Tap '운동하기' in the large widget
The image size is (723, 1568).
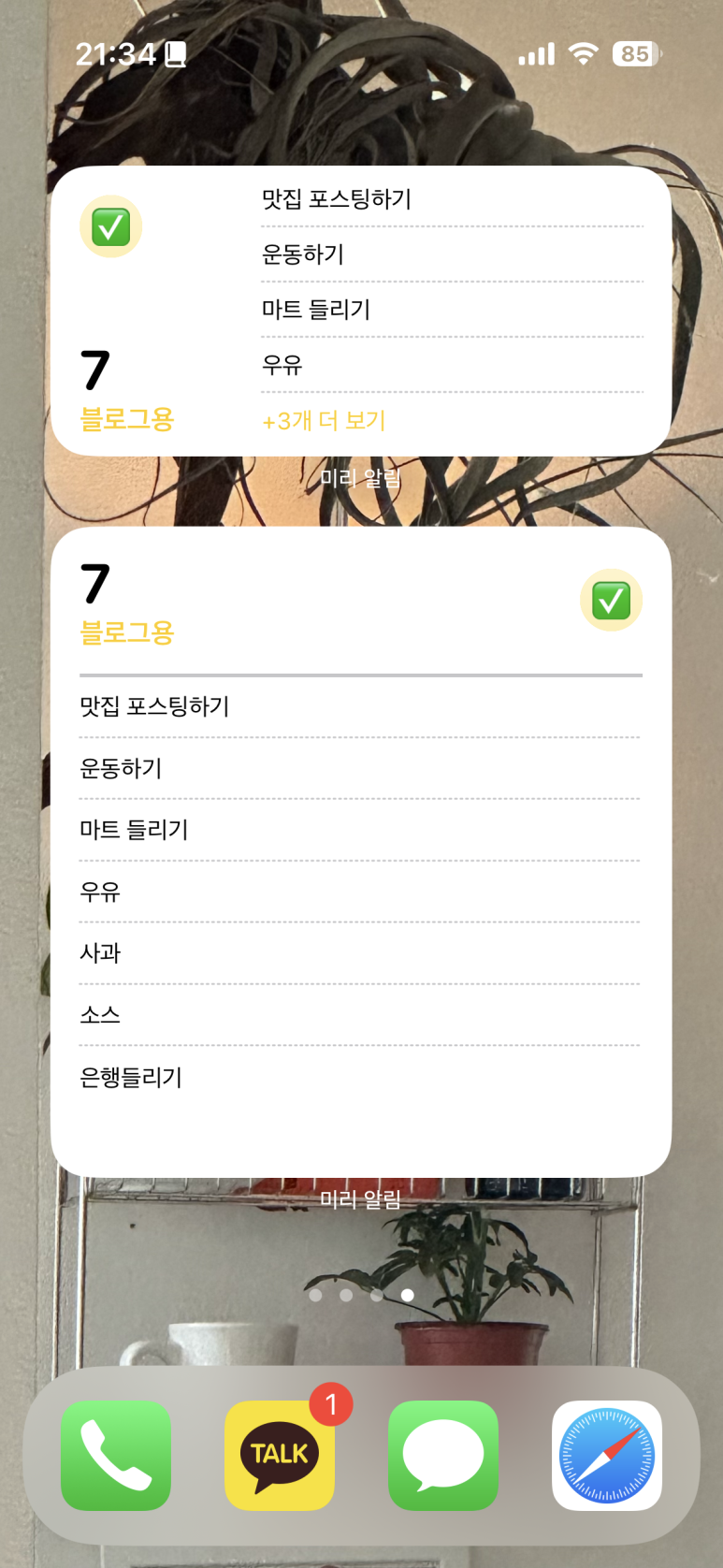pos(360,768)
